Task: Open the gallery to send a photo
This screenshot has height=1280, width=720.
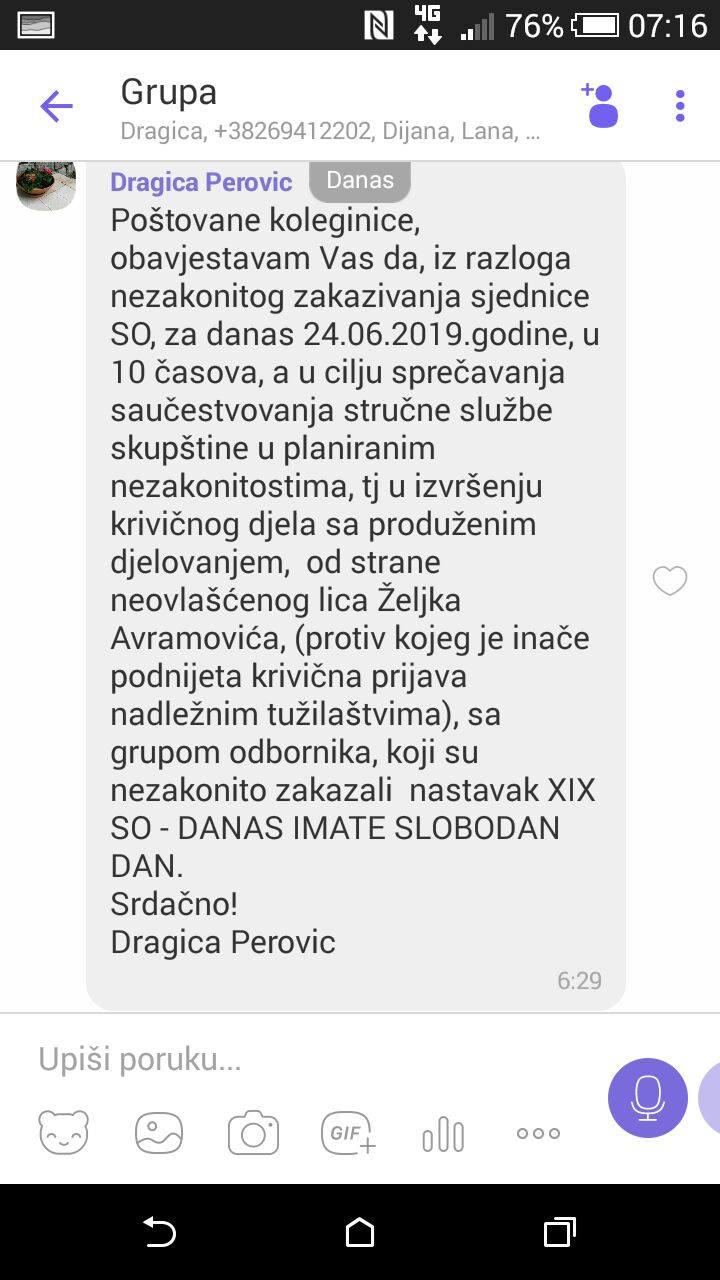Action: pos(159,1133)
